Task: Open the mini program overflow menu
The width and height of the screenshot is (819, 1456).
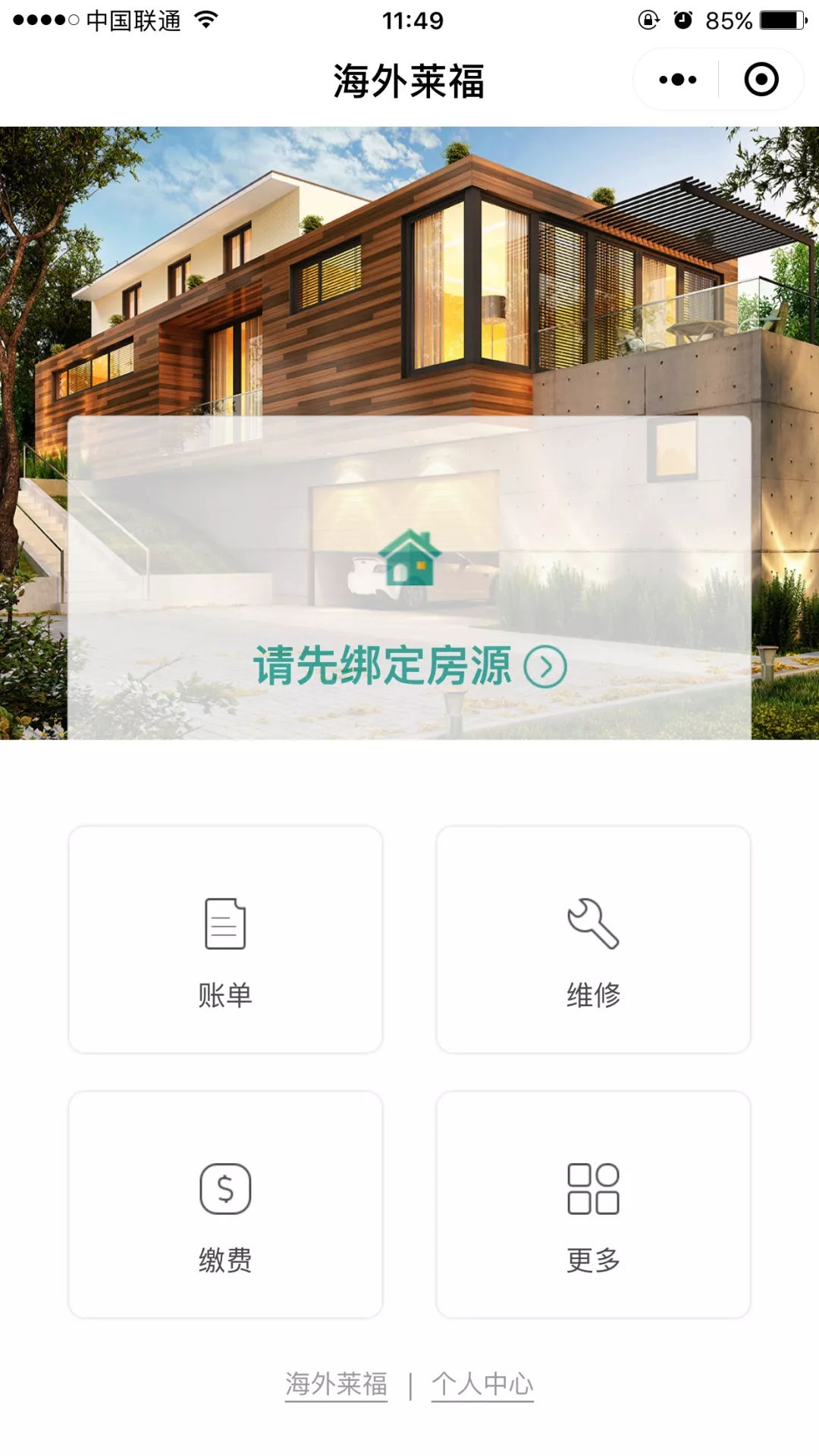Action: click(x=677, y=80)
